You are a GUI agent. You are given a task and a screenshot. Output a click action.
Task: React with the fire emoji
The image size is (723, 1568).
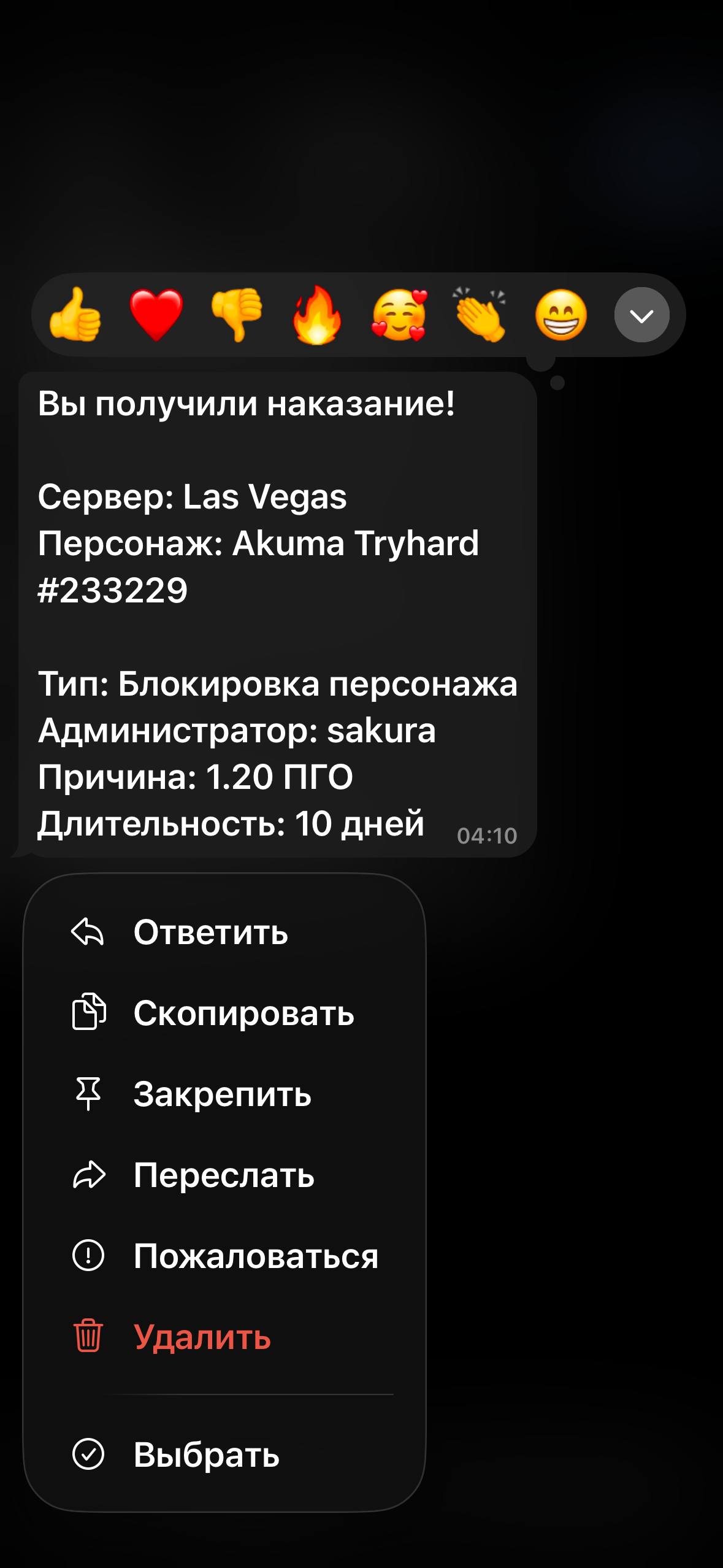tap(317, 315)
